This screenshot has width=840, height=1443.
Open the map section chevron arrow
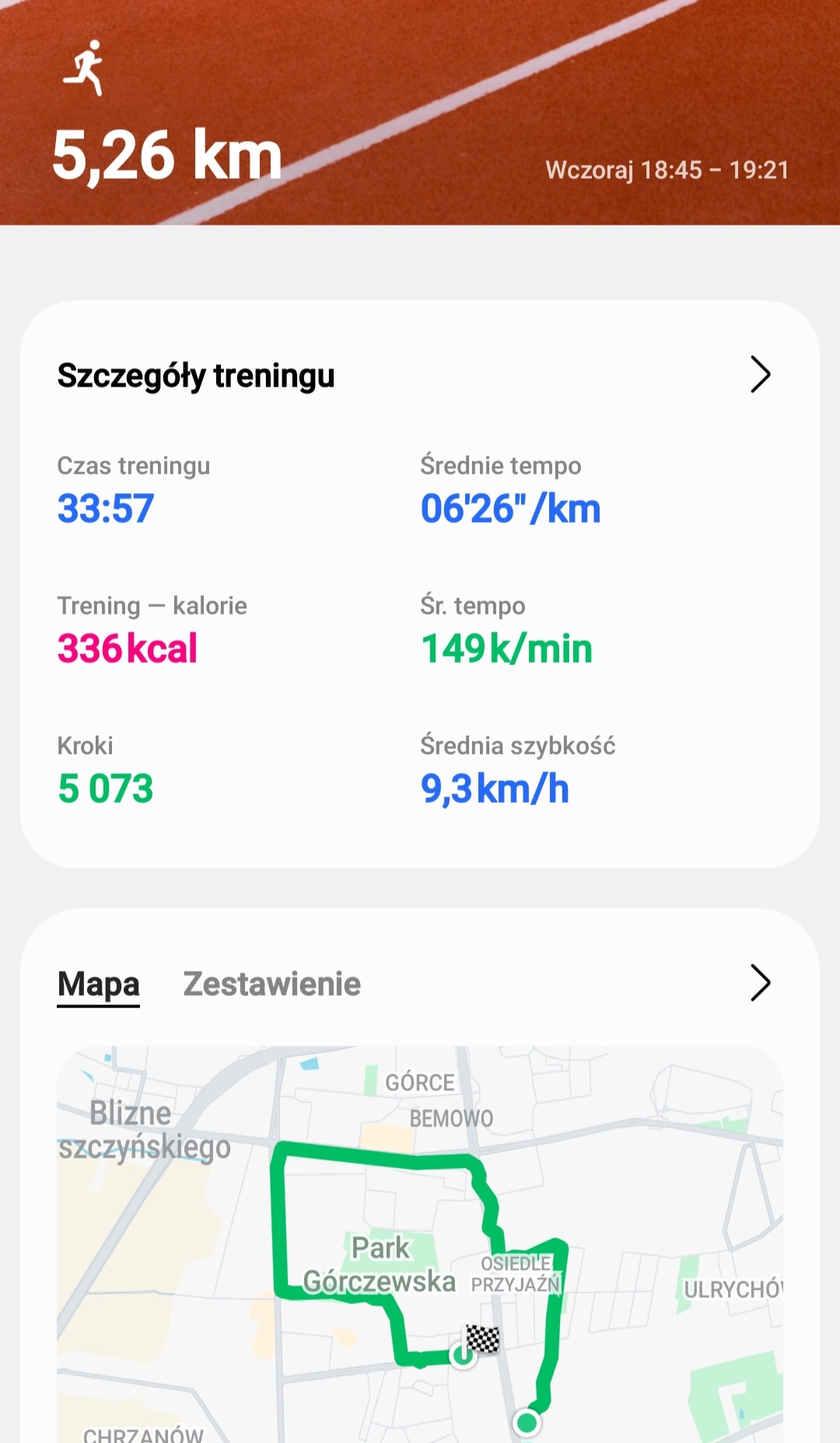click(x=759, y=983)
